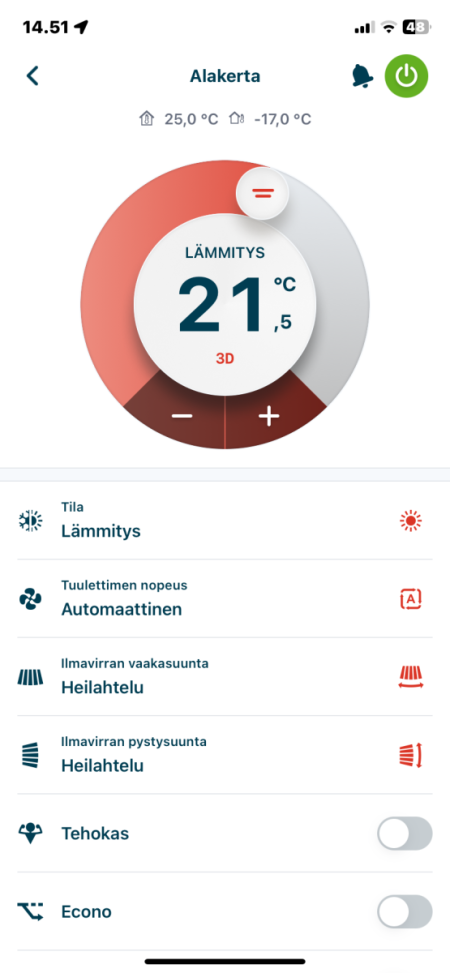The height and width of the screenshot is (973, 450).
Task: Enable the Tehokas toggle
Action: pos(405,833)
